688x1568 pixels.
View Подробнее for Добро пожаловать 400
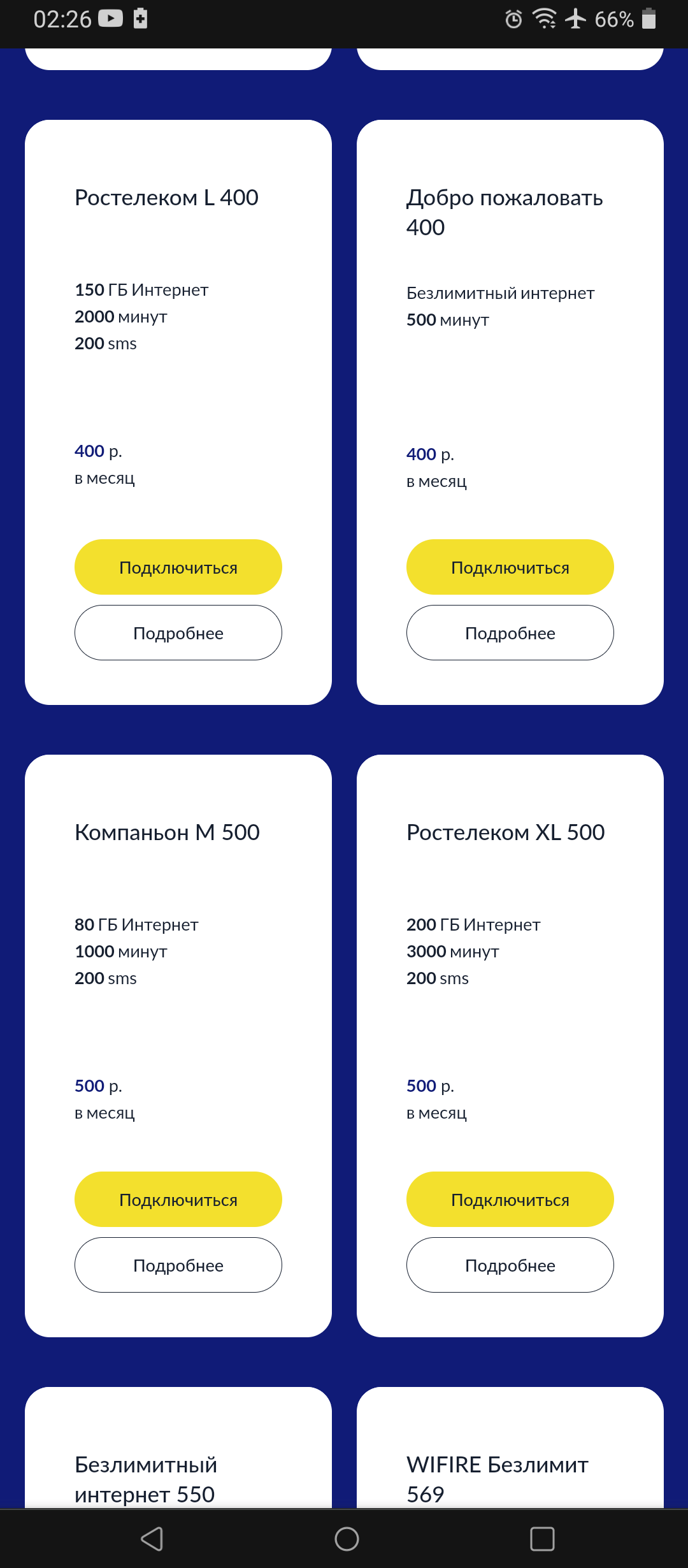510,633
